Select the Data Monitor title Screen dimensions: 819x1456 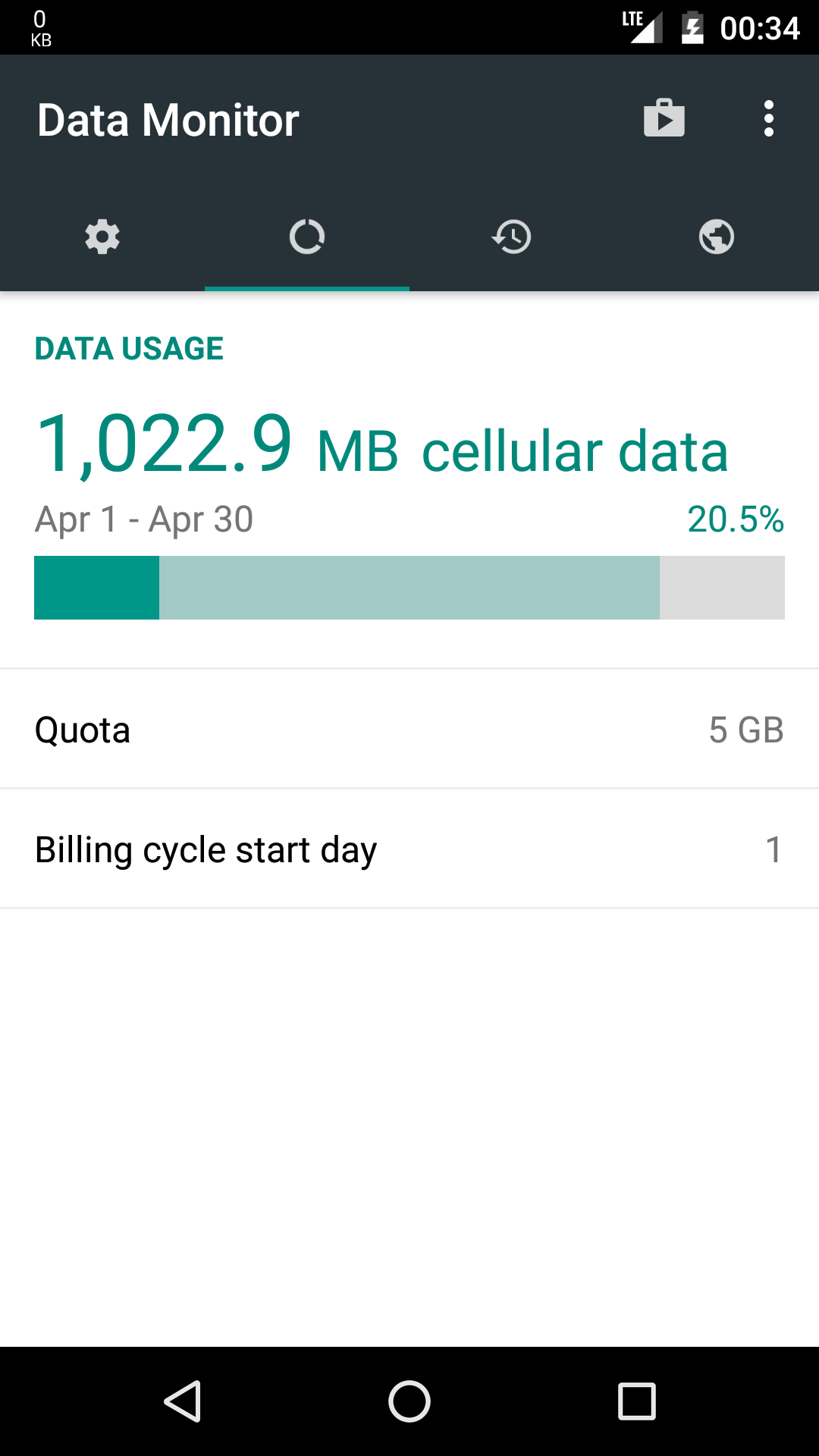[168, 119]
